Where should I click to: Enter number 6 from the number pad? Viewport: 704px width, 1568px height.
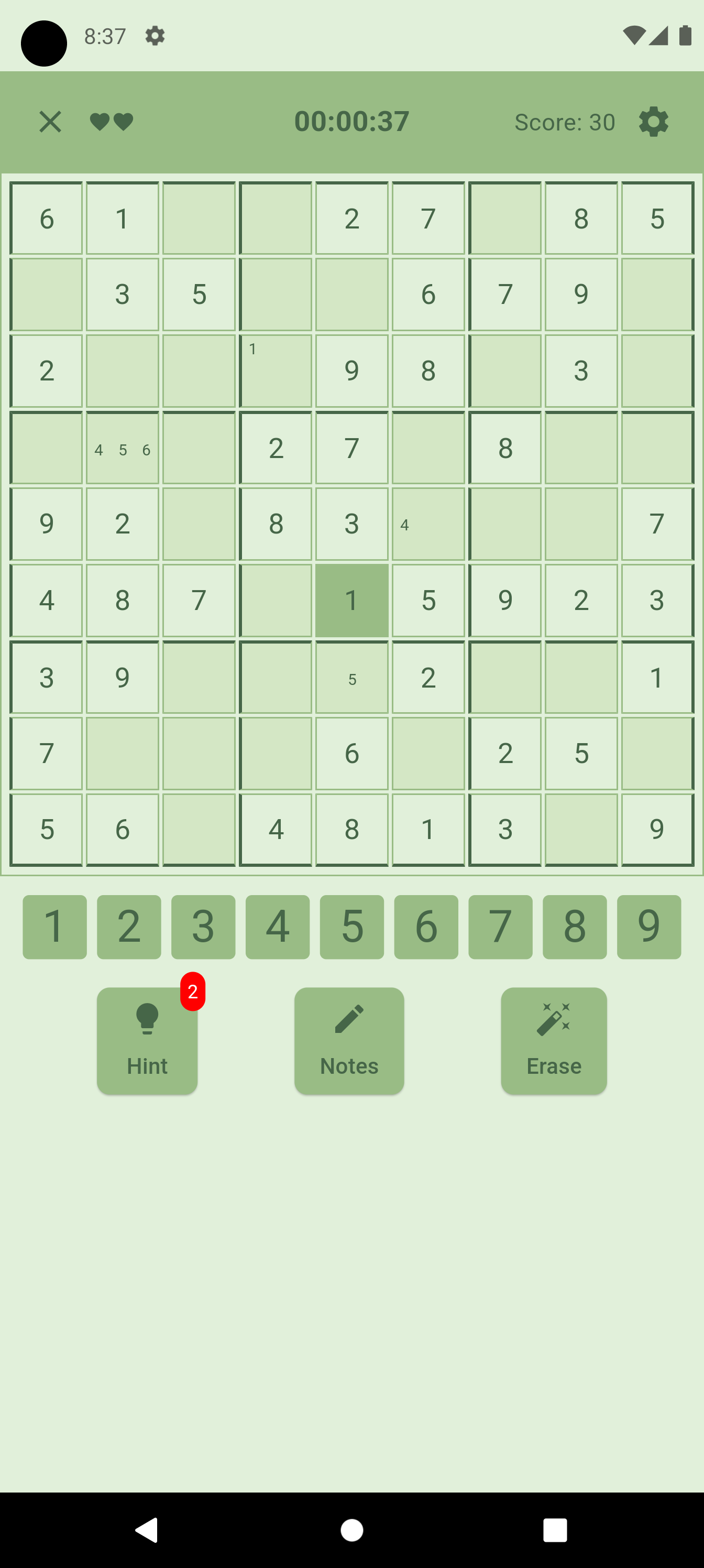point(426,927)
